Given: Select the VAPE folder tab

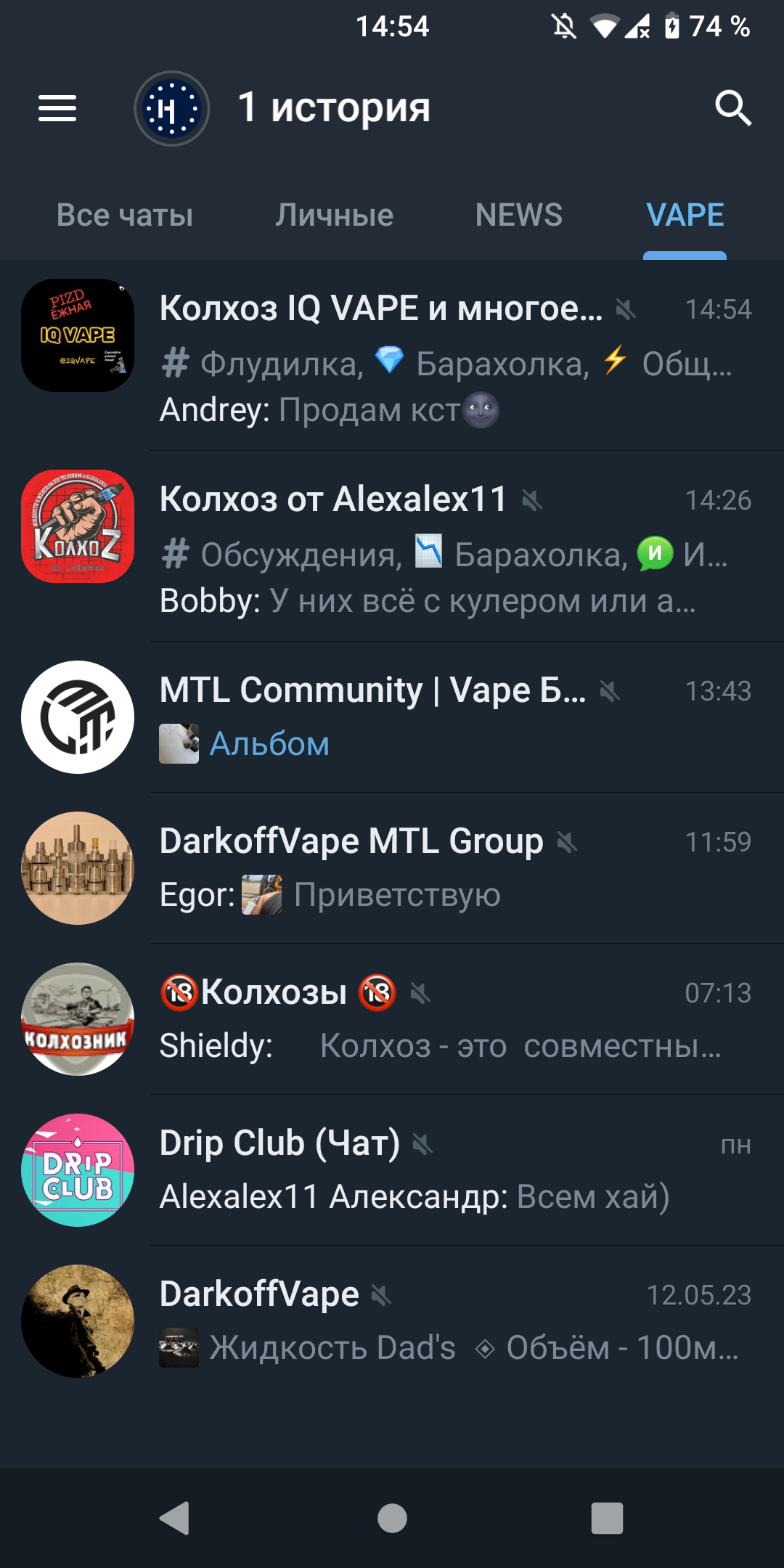Looking at the screenshot, I should pyautogui.click(x=685, y=215).
